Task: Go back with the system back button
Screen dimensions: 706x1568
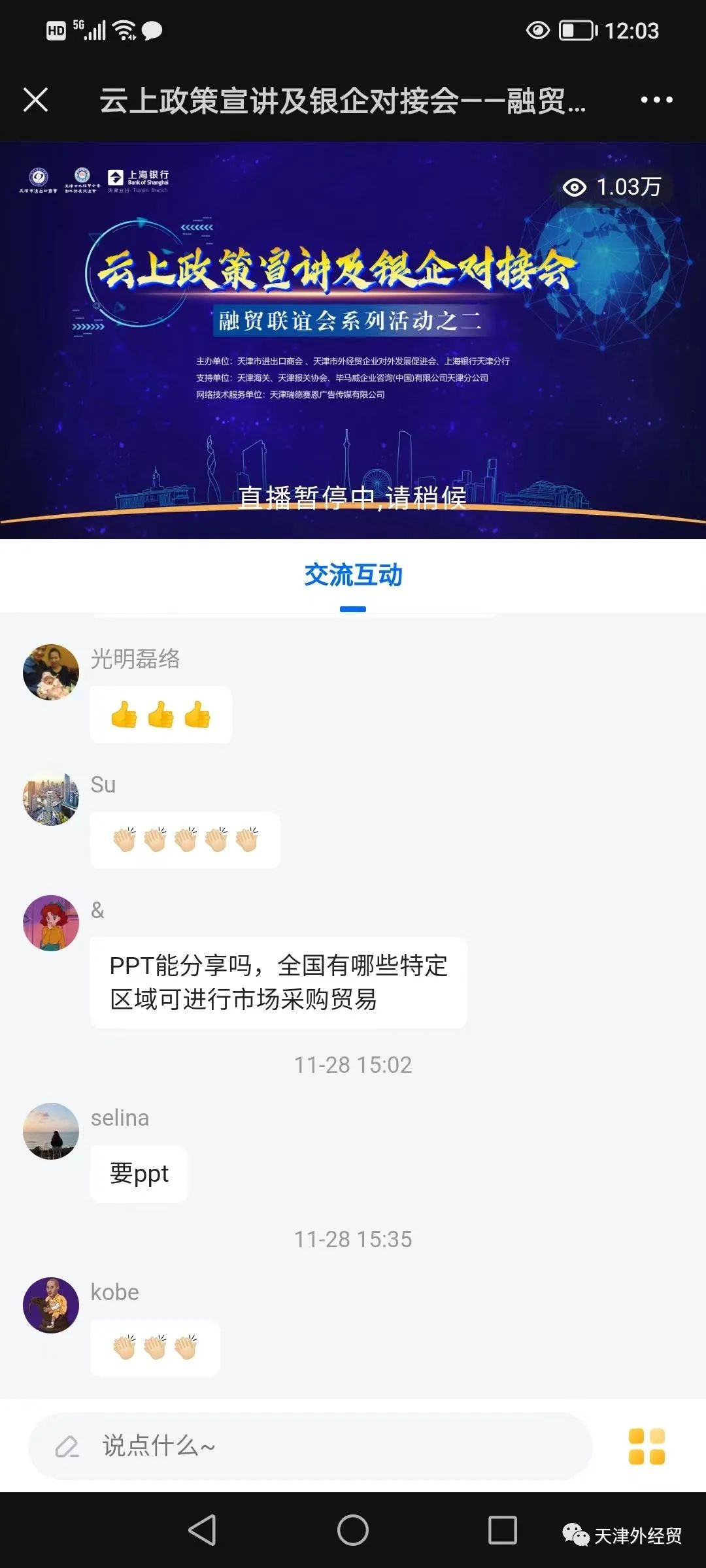Action: [x=202, y=1529]
